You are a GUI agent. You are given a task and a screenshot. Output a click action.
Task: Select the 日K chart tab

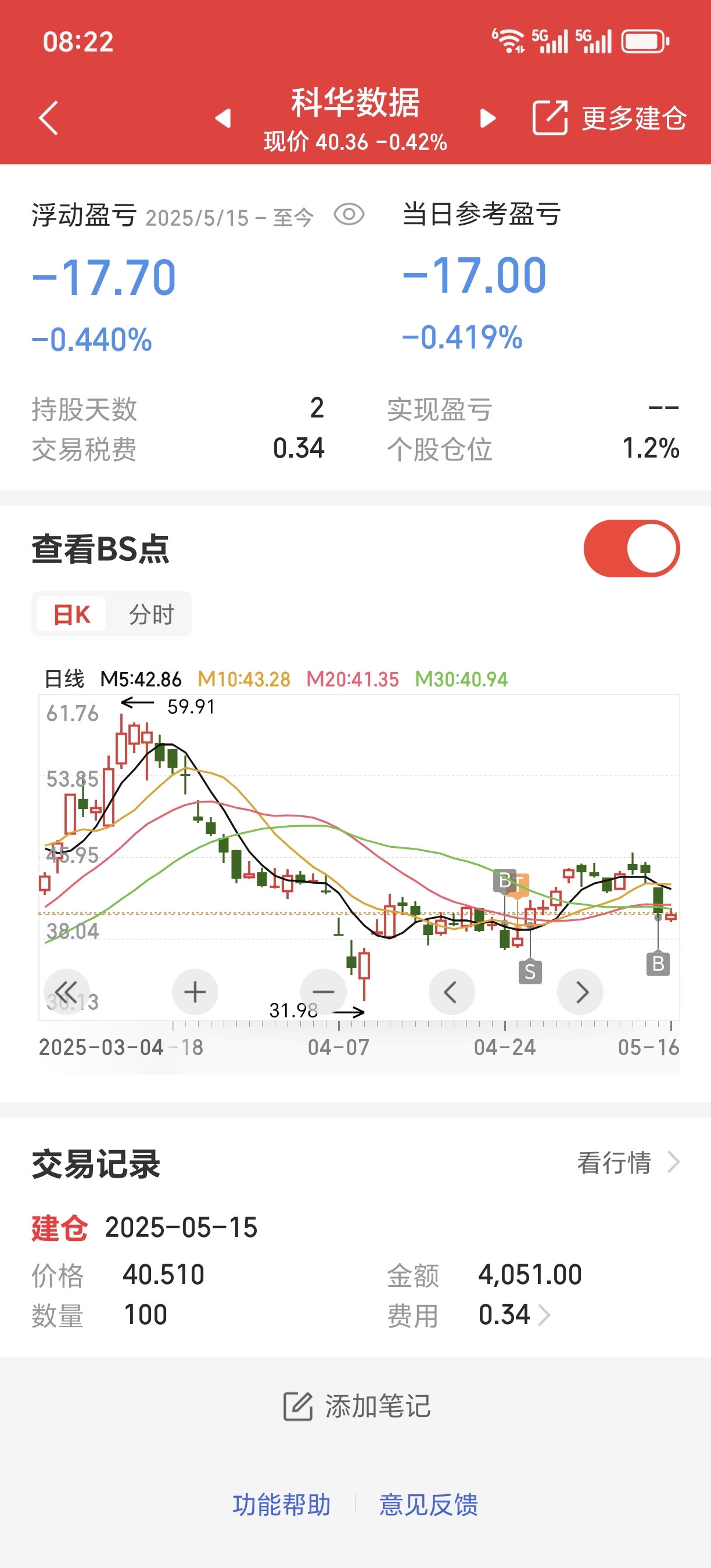point(72,614)
